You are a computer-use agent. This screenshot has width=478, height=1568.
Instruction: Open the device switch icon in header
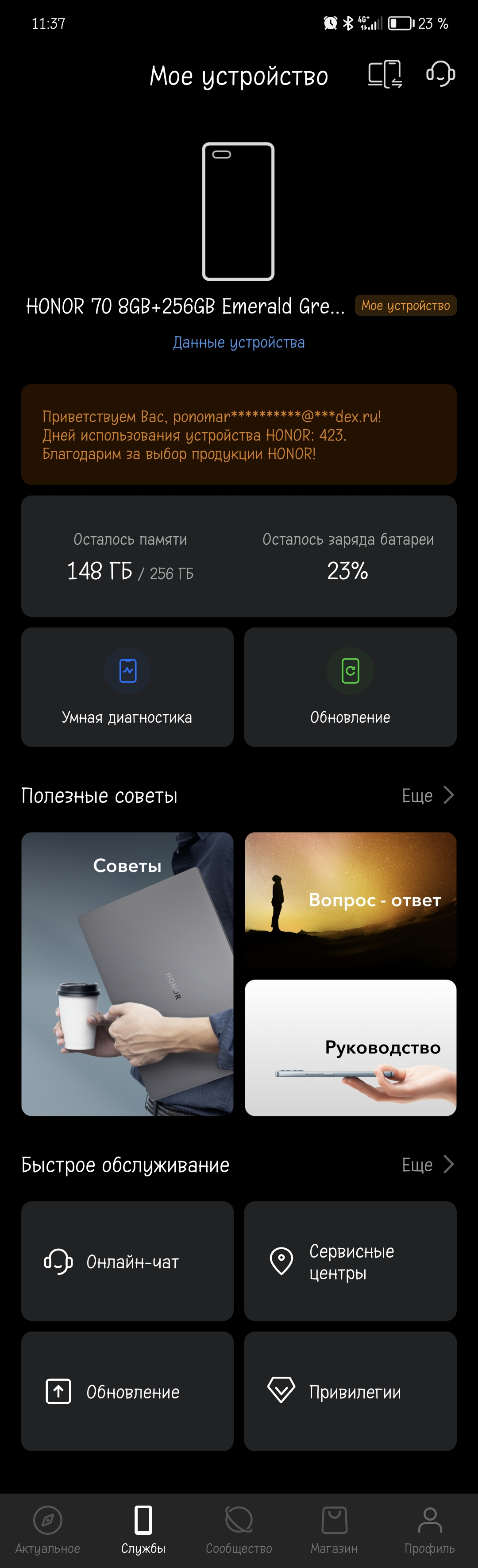[x=384, y=75]
